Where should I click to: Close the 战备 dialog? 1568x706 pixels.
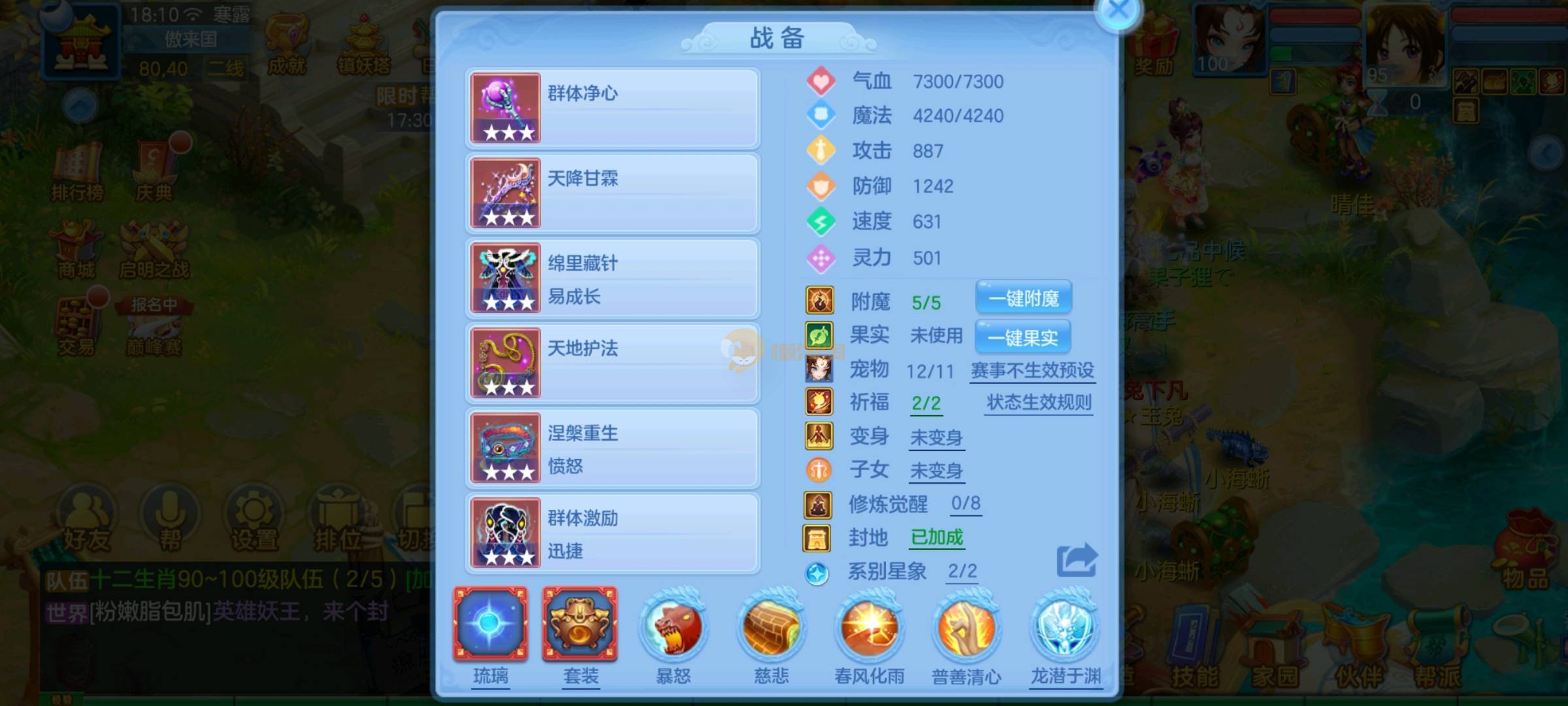[x=1119, y=10]
